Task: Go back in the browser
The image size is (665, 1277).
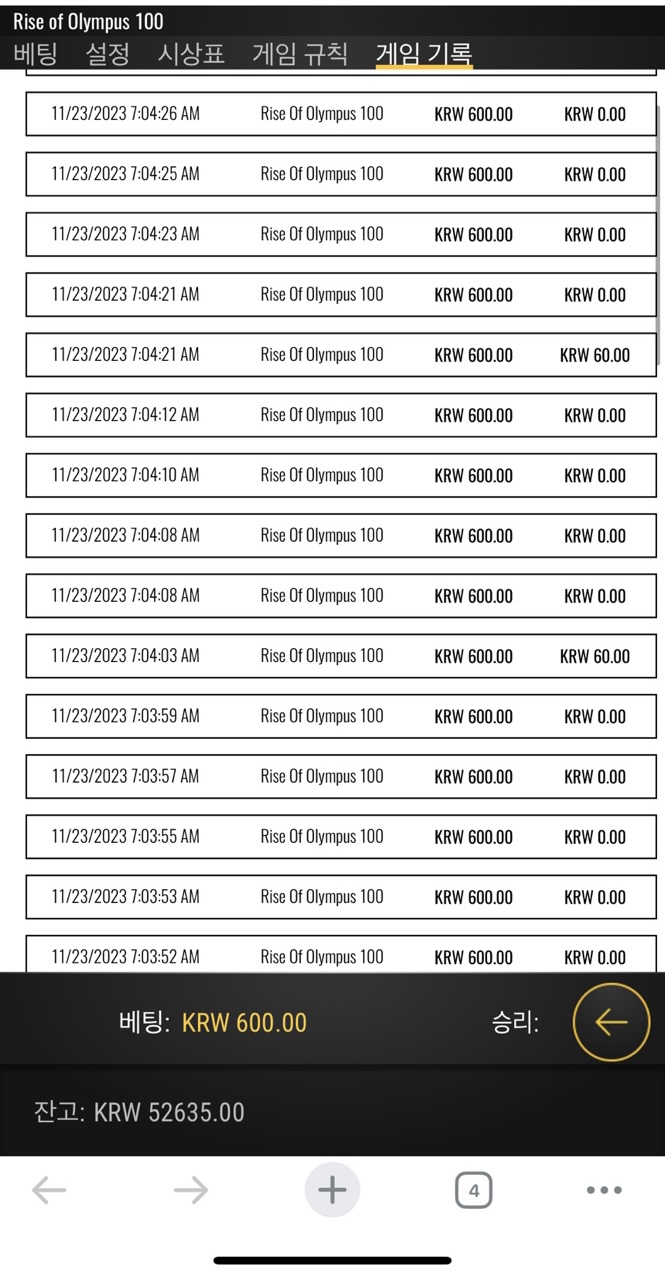Action: [x=49, y=1190]
